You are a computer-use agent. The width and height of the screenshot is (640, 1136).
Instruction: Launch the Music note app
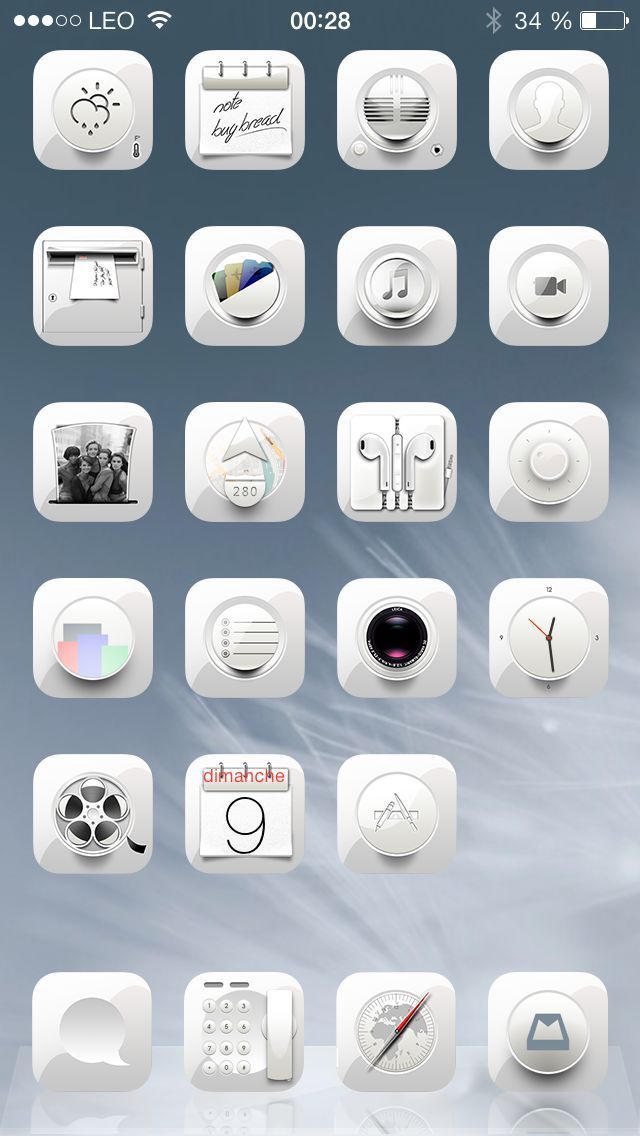click(397, 286)
